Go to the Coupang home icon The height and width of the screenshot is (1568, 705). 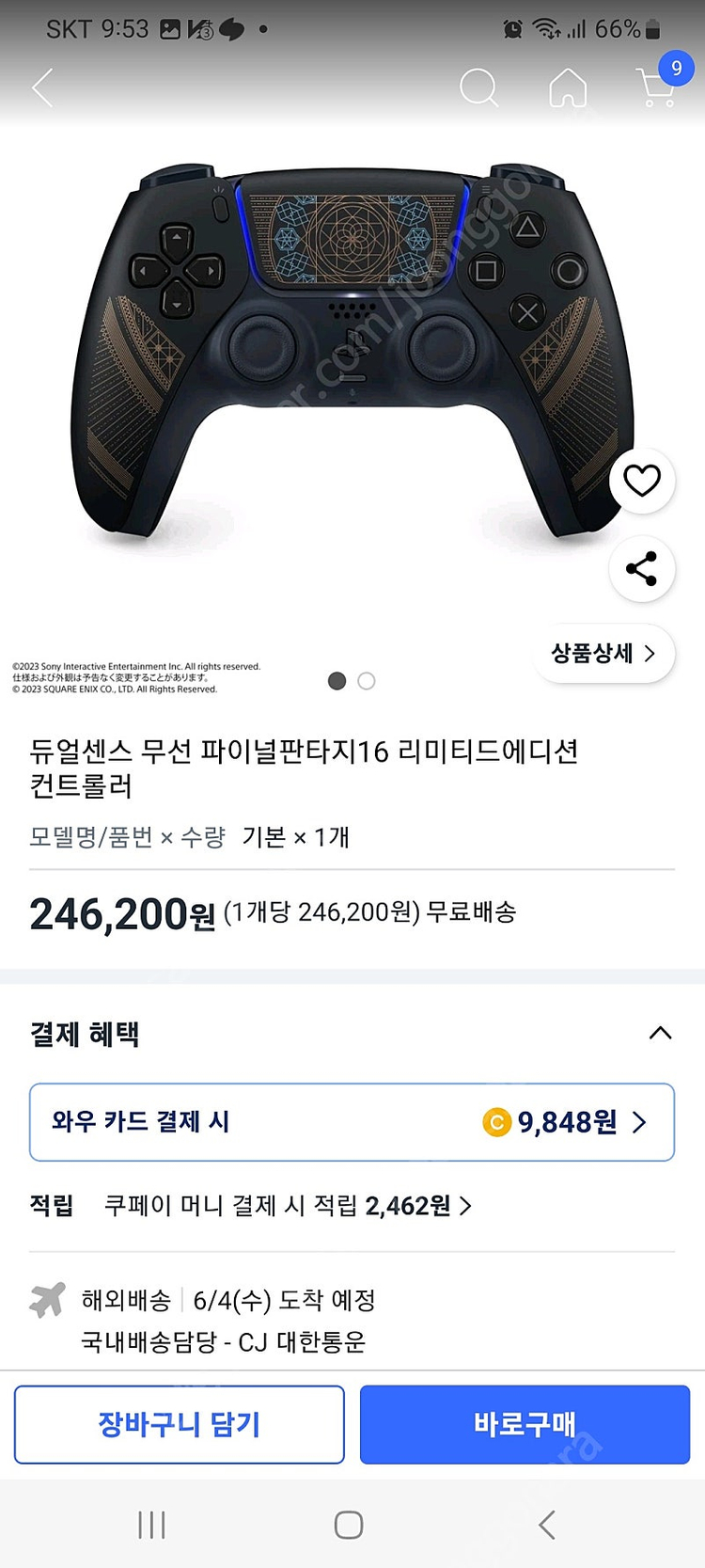coord(568,88)
